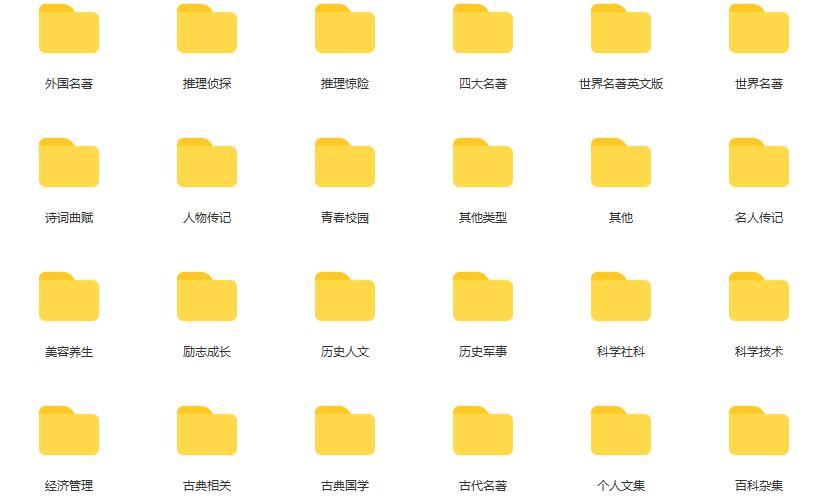Open the 历史军事 folder

pos(483,298)
